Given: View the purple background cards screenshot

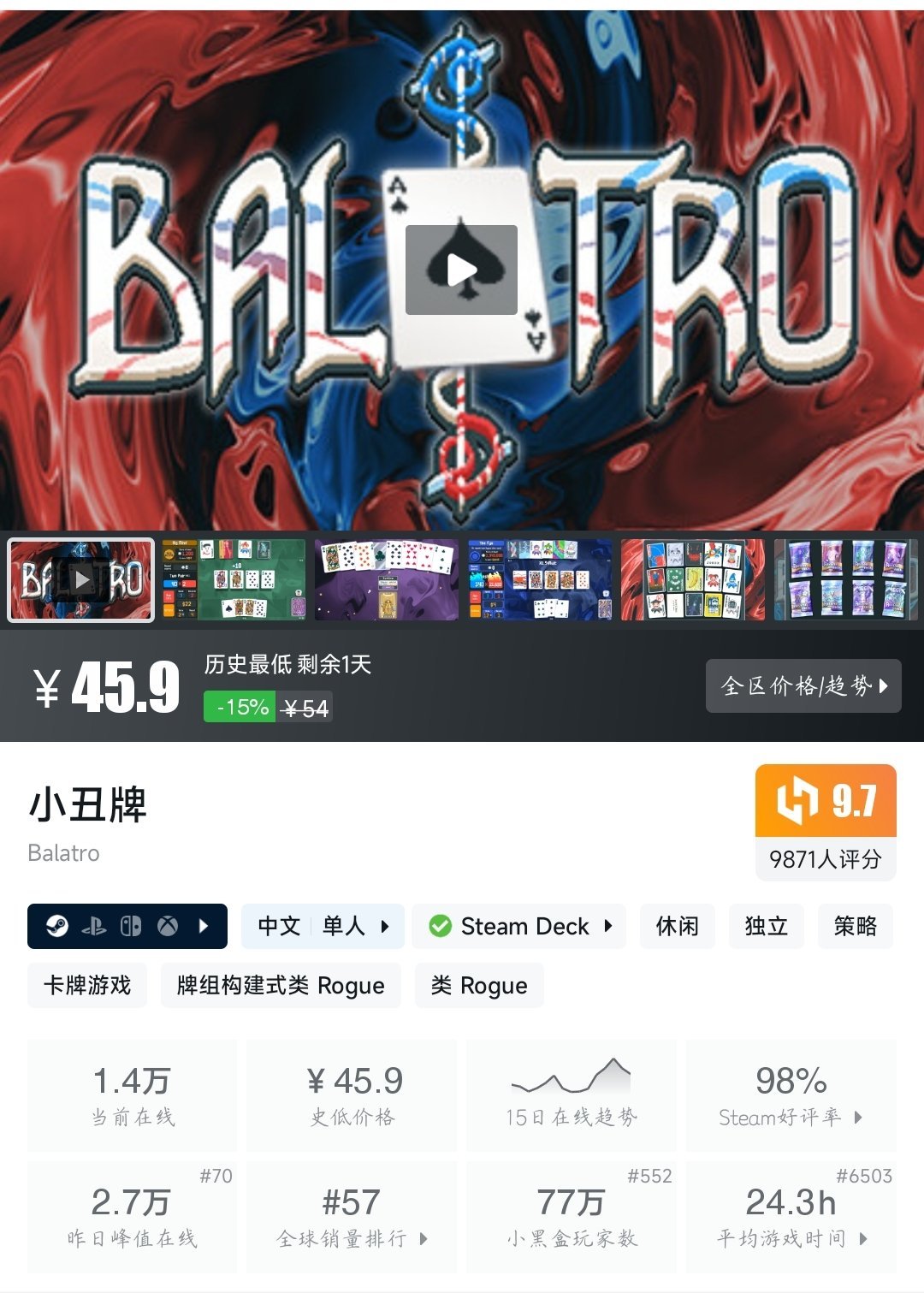Looking at the screenshot, I should (x=387, y=579).
